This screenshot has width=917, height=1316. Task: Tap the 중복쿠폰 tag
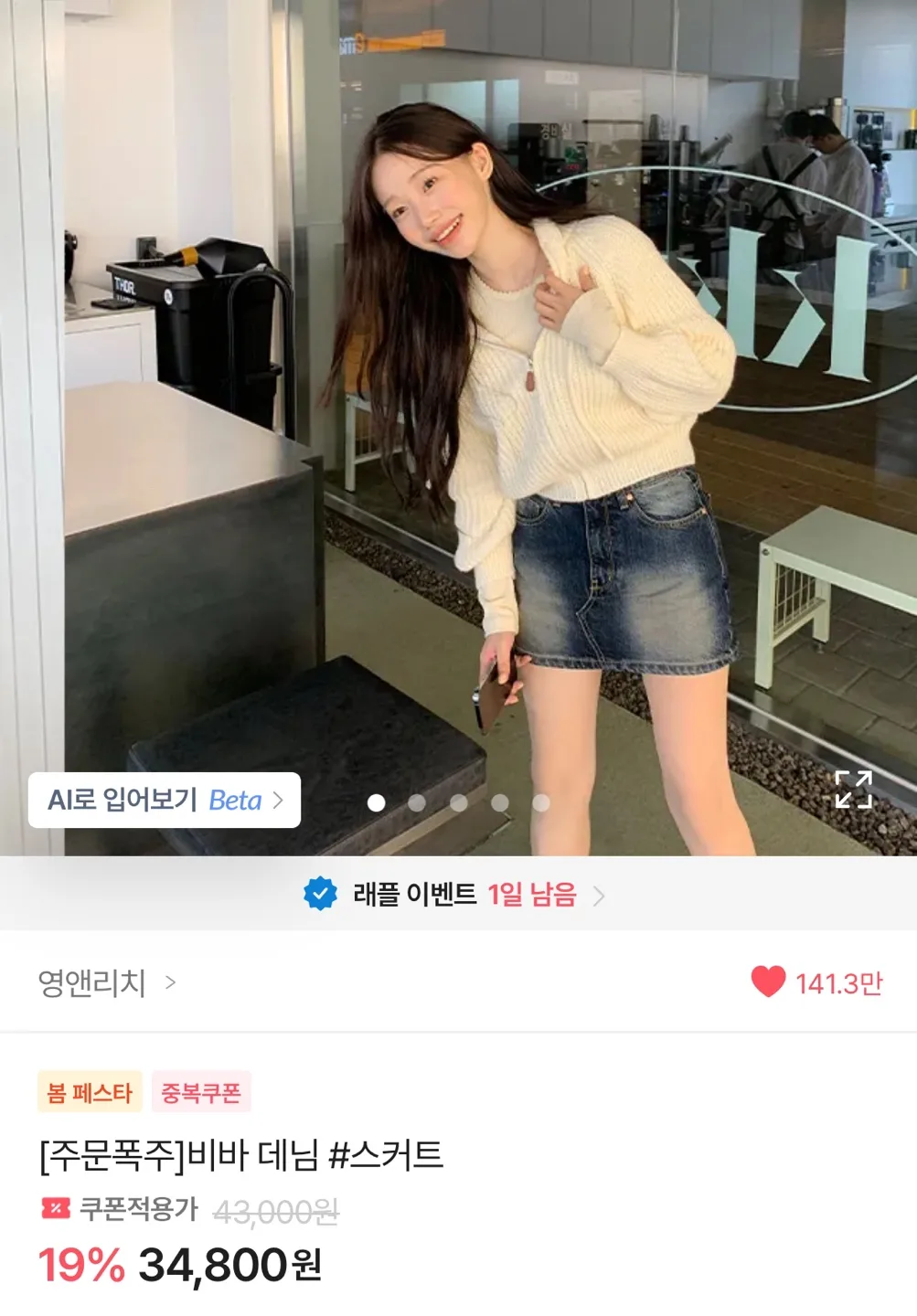[x=201, y=1093]
